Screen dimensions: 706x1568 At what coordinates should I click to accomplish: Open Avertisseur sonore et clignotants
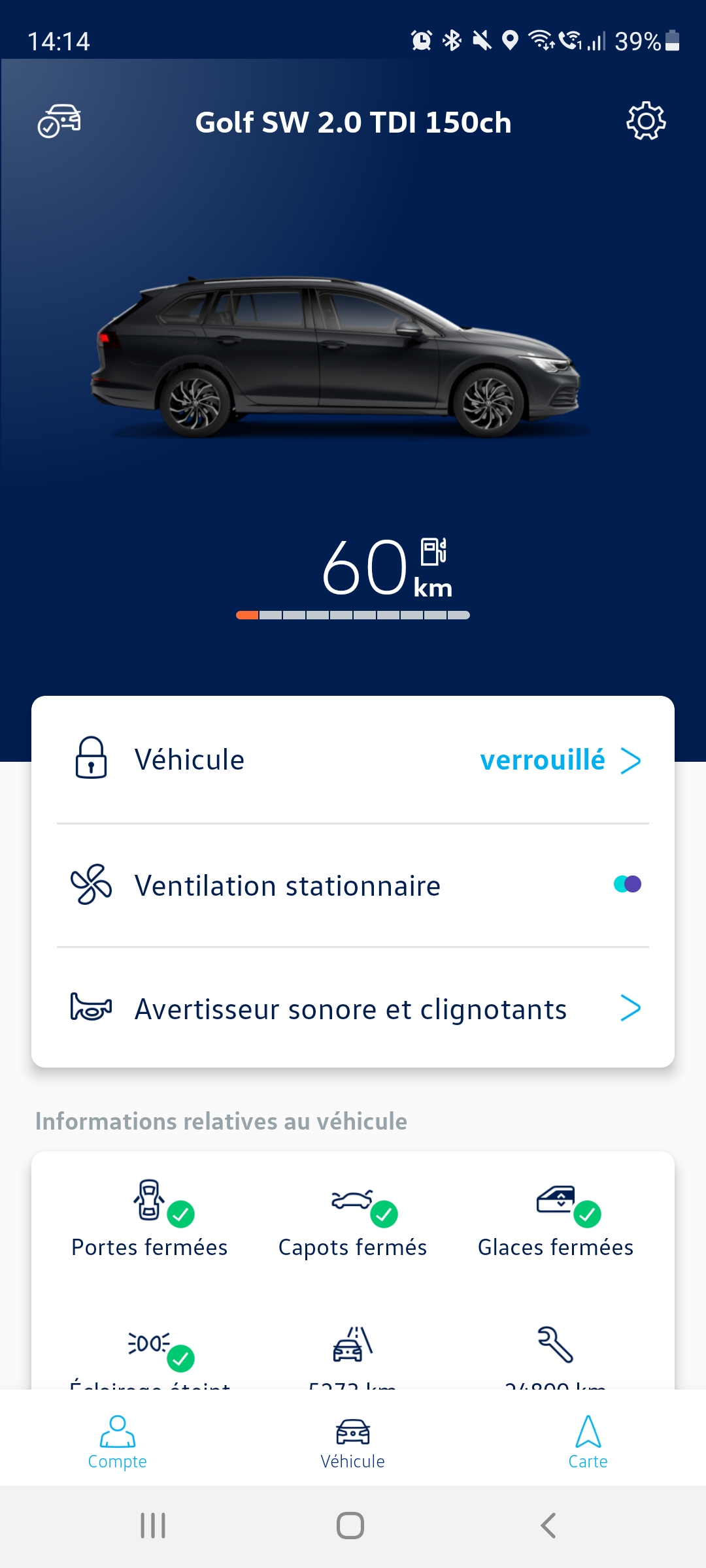coord(353,1009)
